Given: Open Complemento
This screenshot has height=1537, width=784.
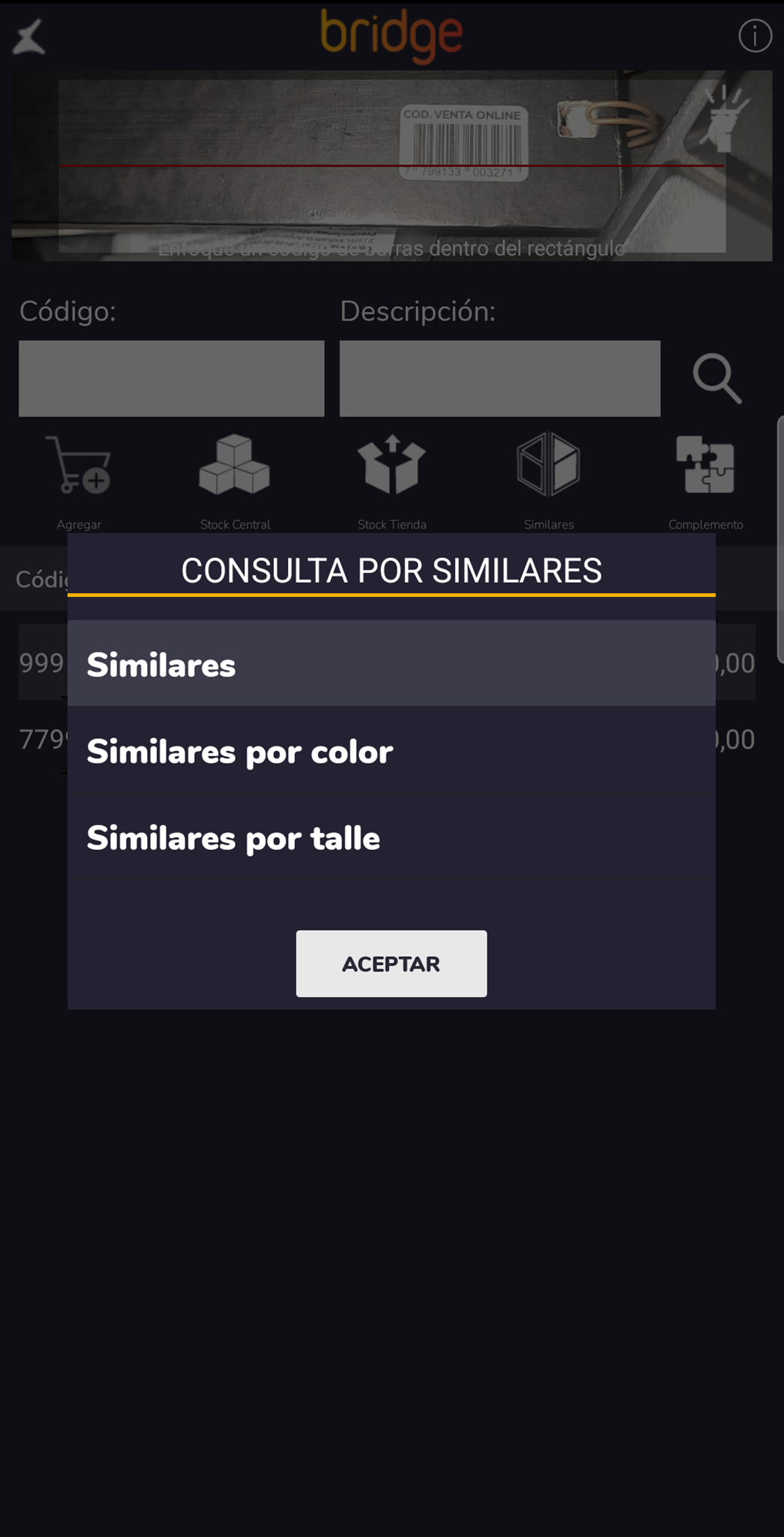Looking at the screenshot, I should point(705,466).
